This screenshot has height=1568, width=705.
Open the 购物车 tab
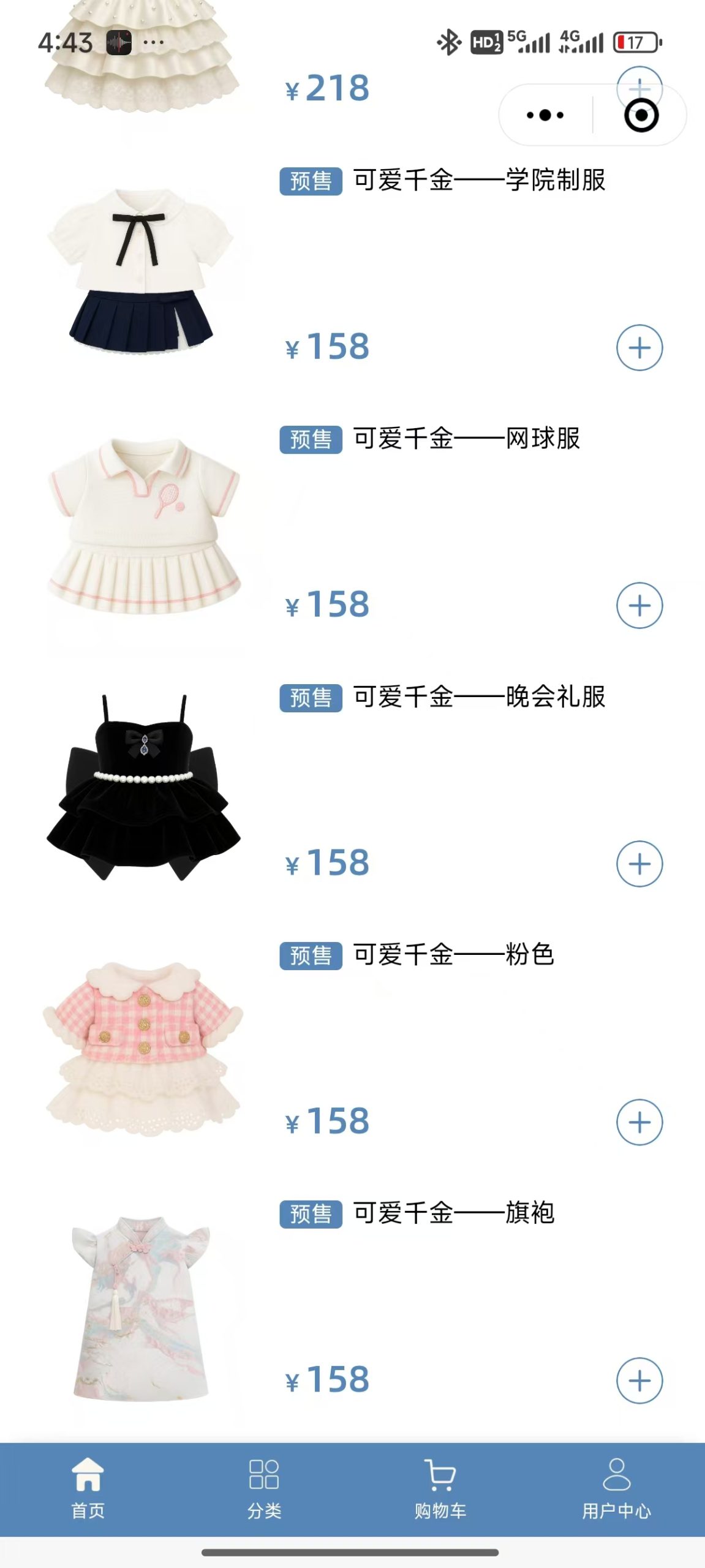440,1488
